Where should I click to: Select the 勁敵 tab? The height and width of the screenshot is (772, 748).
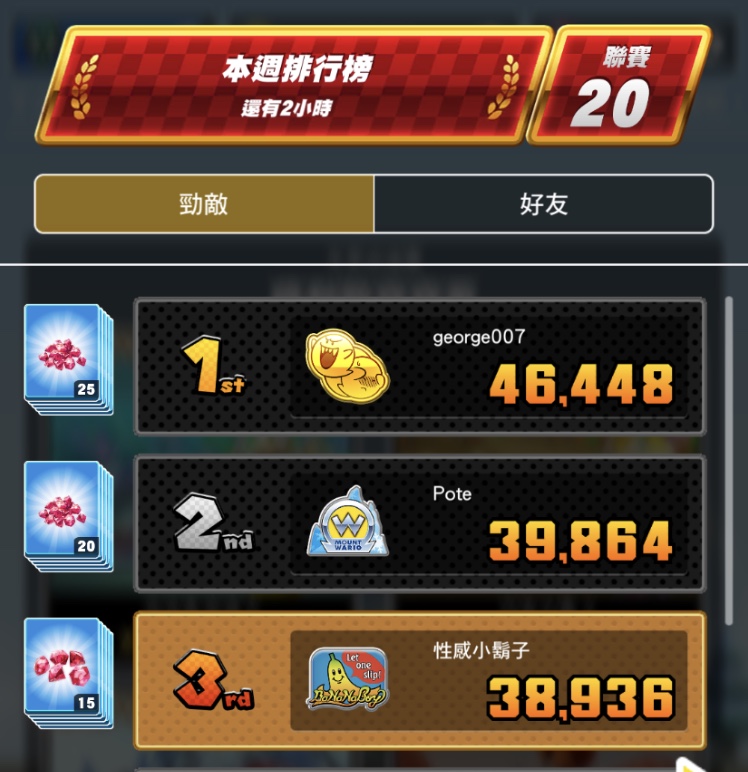[x=204, y=204]
